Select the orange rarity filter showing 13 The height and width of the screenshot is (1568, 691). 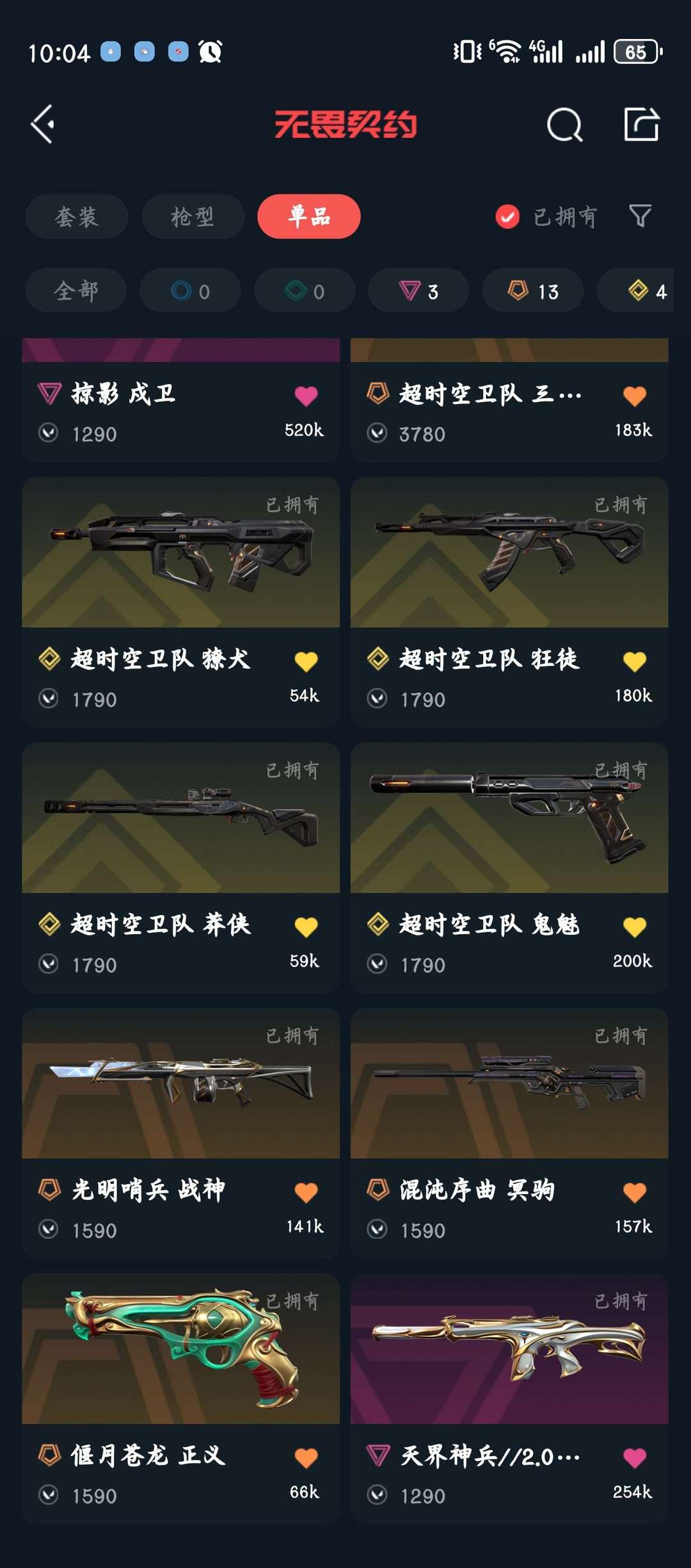tap(532, 291)
